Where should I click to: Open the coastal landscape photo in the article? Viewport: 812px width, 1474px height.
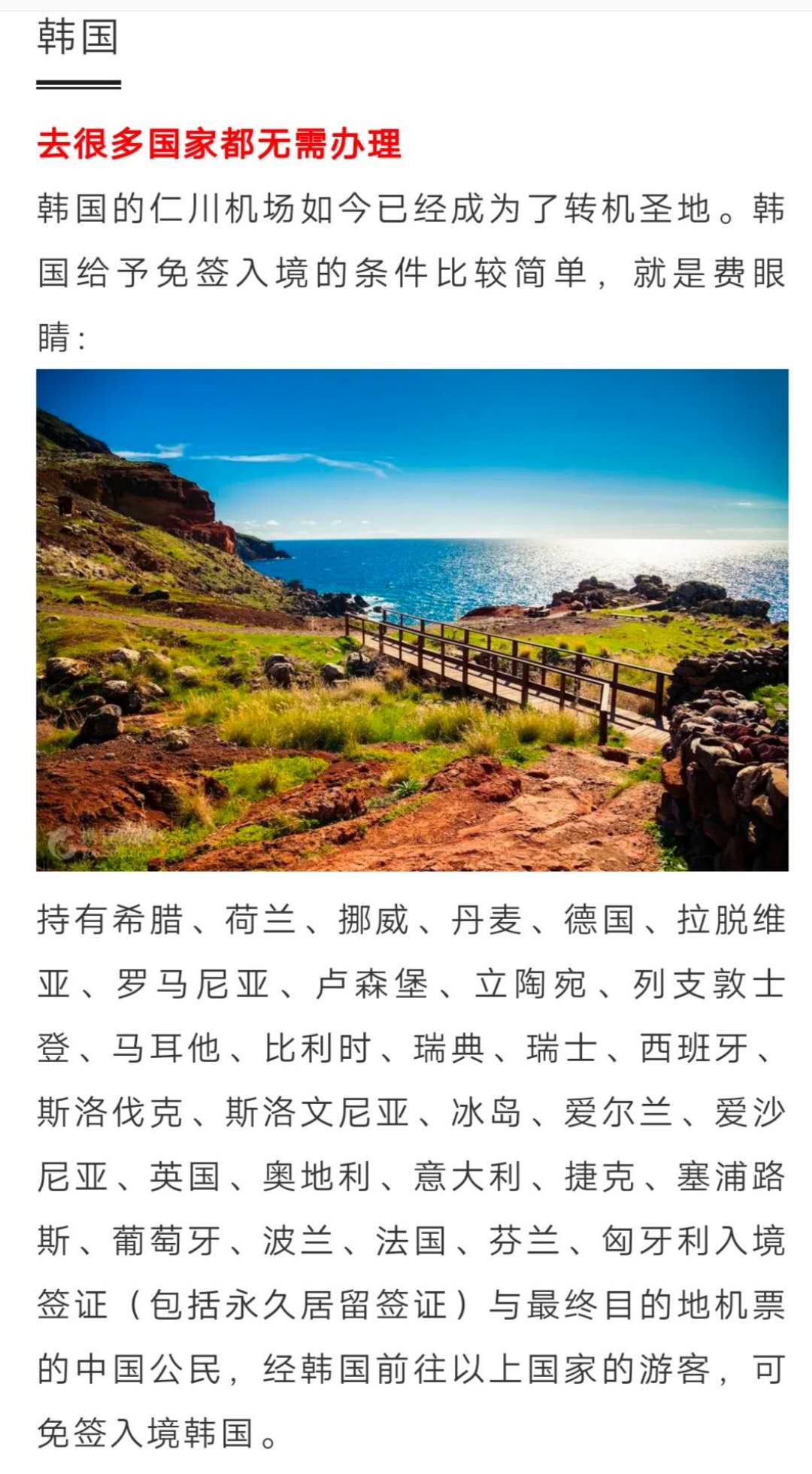(412, 620)
